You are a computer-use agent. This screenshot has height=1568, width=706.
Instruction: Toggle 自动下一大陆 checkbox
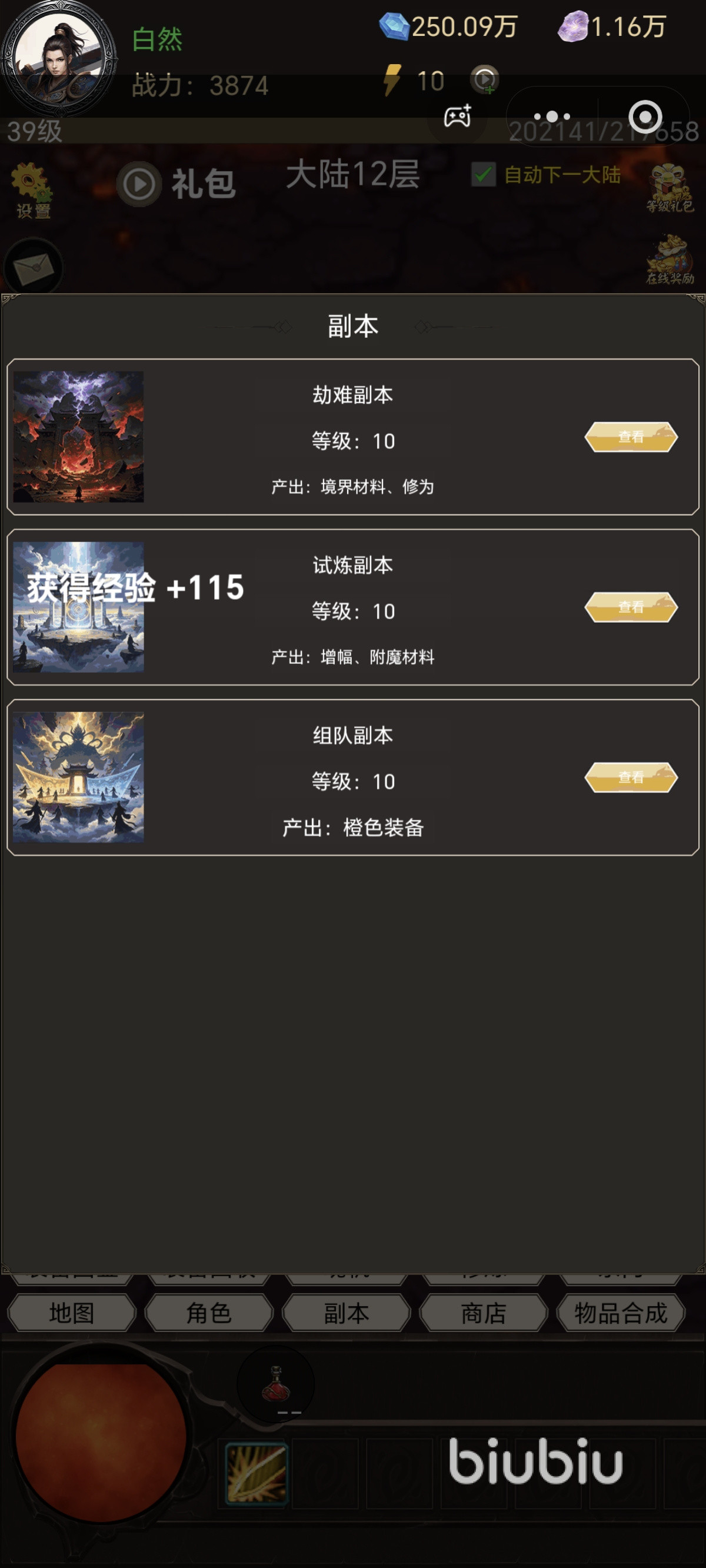483,175
